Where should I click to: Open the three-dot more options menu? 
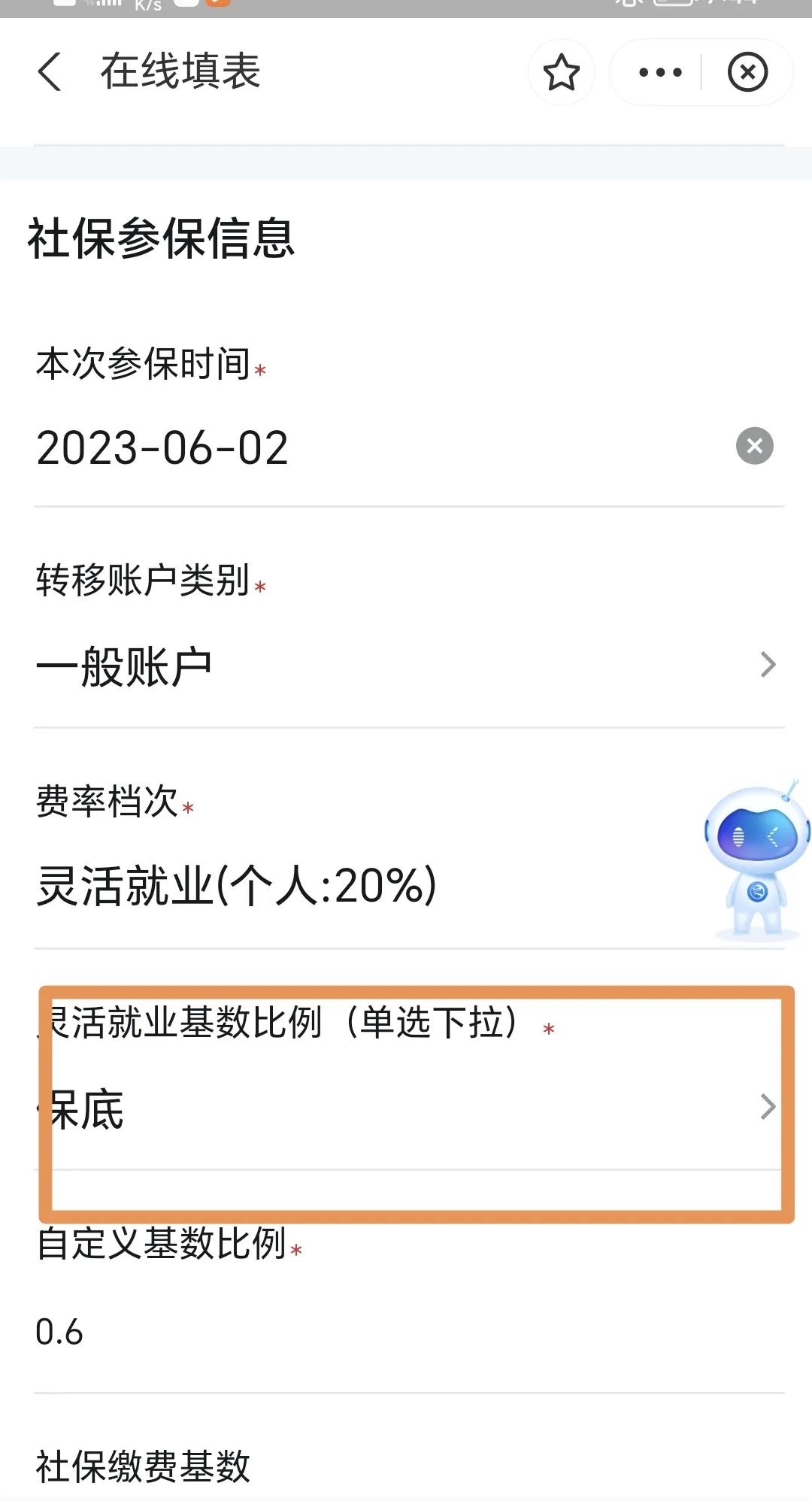click(x=657, y=71)
